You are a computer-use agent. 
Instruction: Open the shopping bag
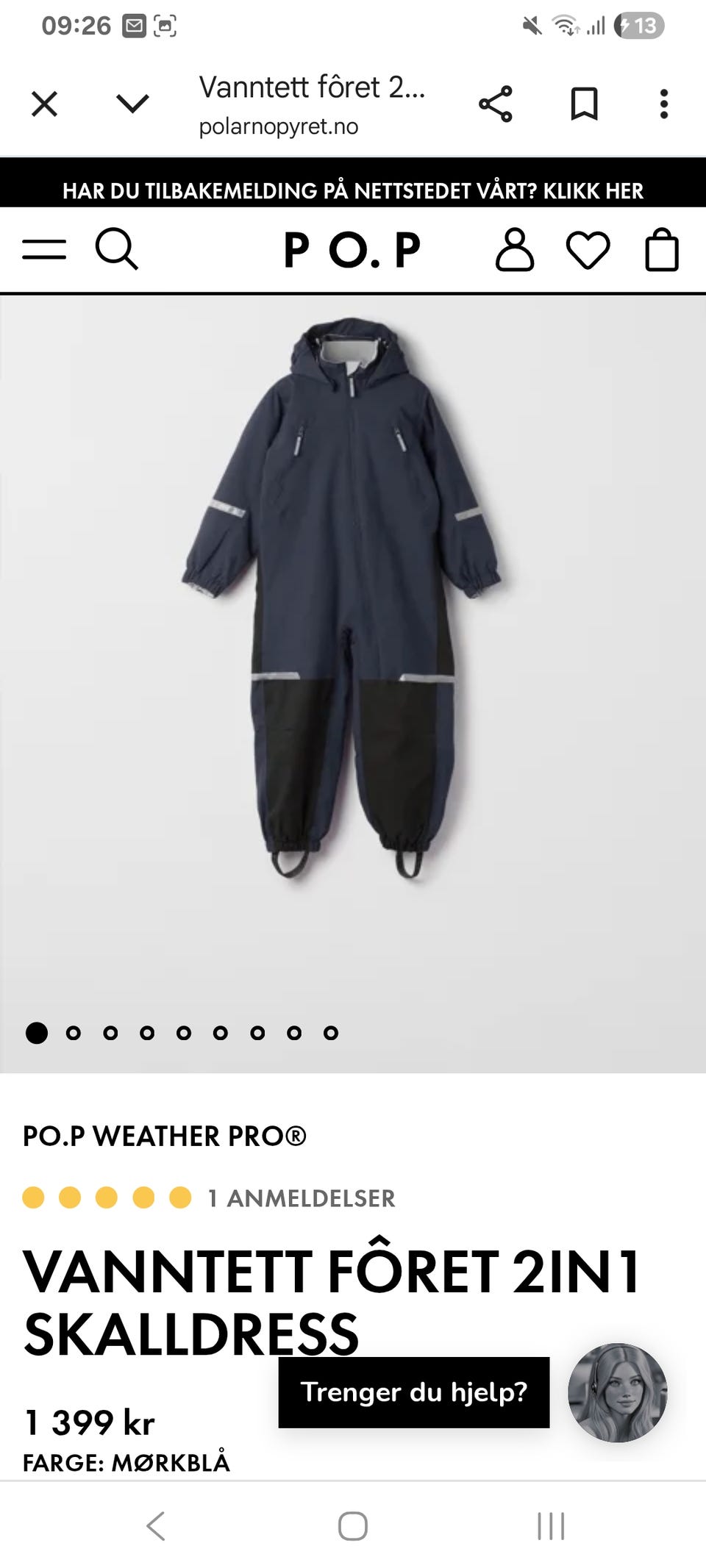[661, 250]
